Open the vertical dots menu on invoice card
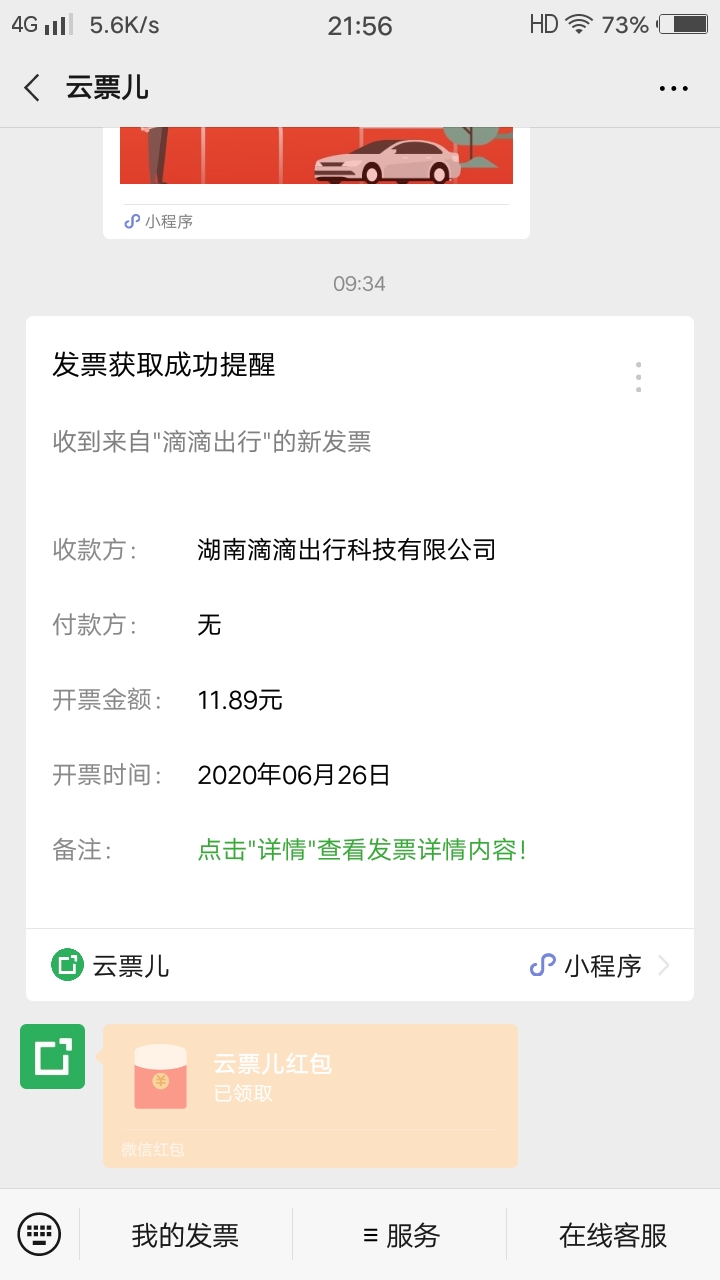 coord(638,376)
